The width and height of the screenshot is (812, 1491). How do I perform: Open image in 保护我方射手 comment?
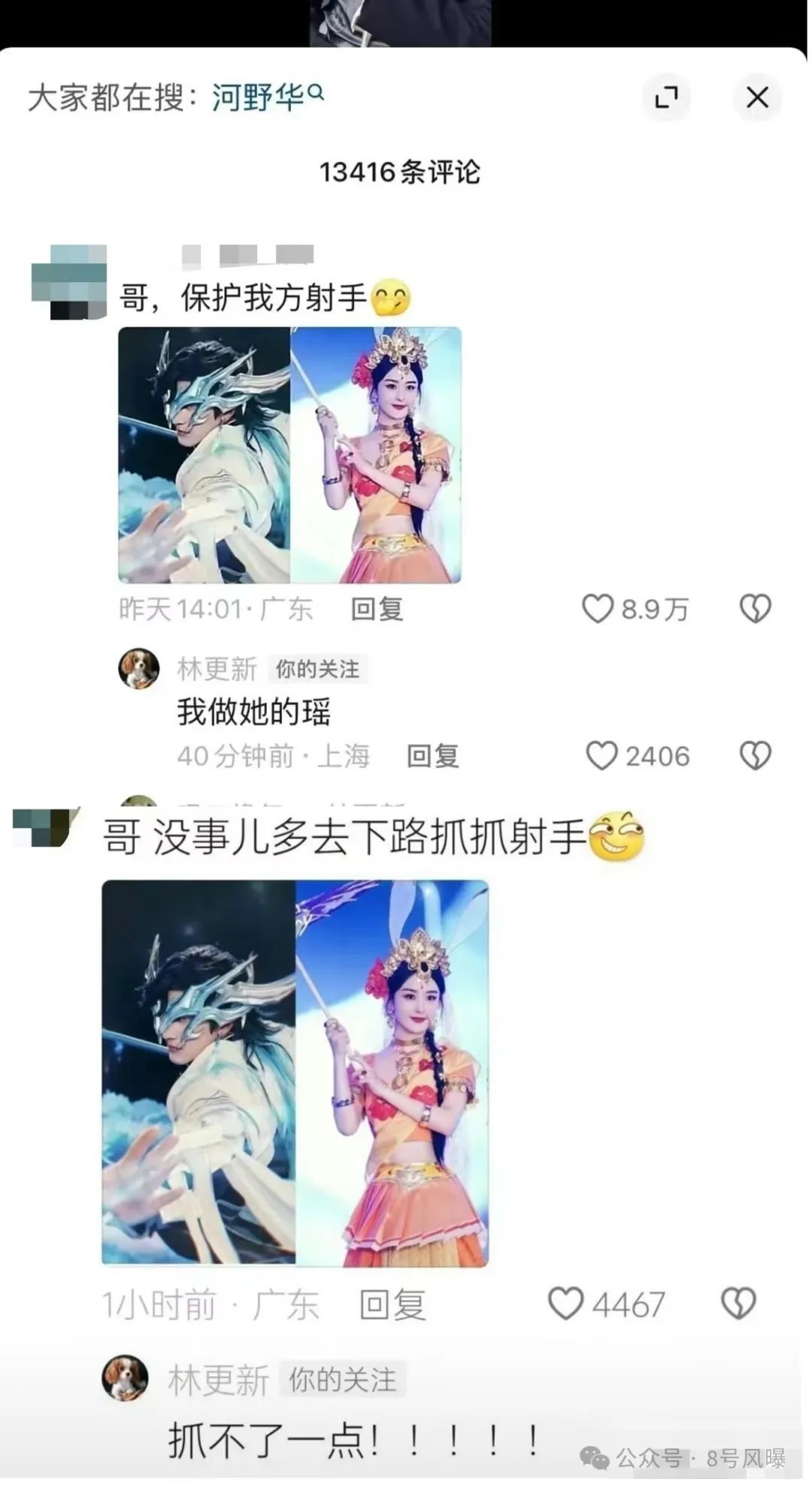[289, 455]
